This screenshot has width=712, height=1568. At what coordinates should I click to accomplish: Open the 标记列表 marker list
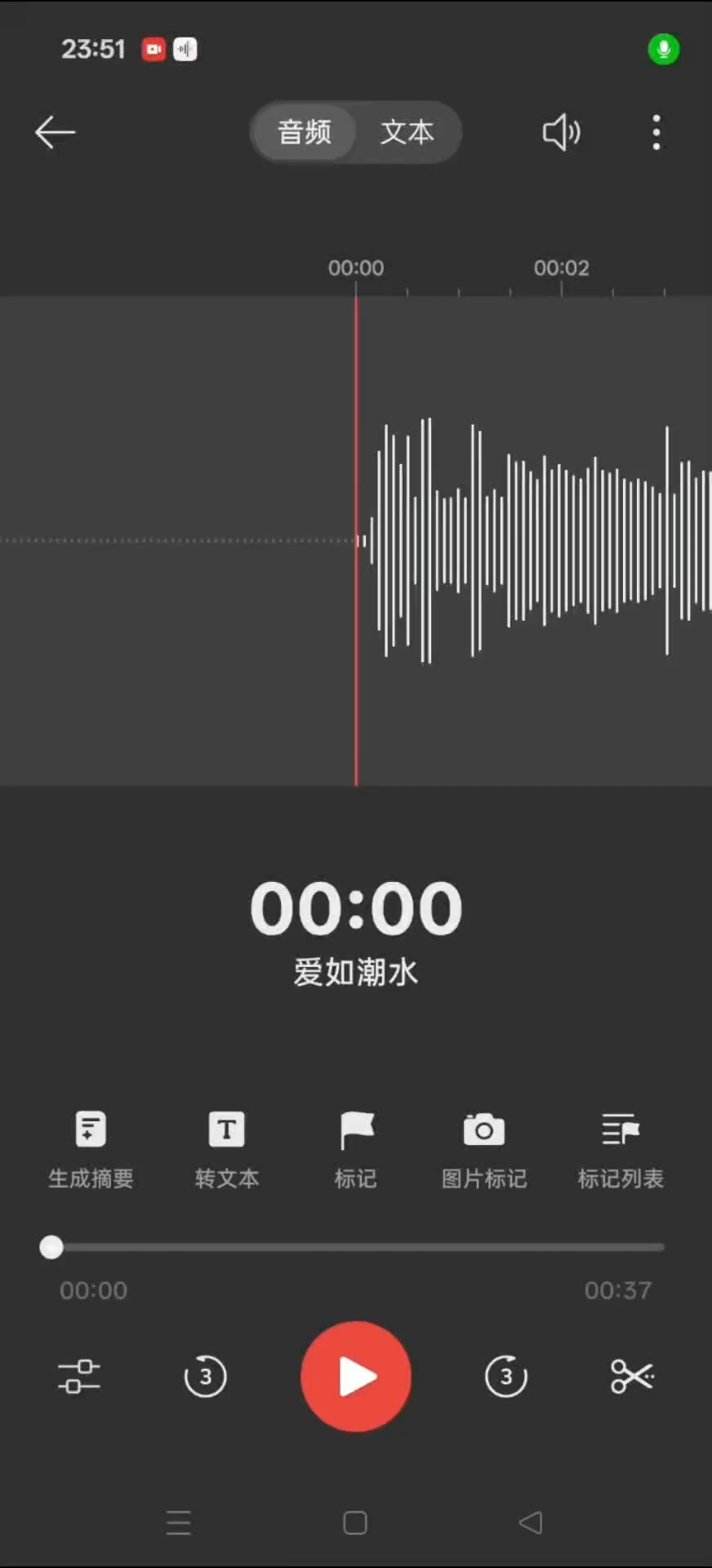pyautogui.click(x=621, y=1148)
